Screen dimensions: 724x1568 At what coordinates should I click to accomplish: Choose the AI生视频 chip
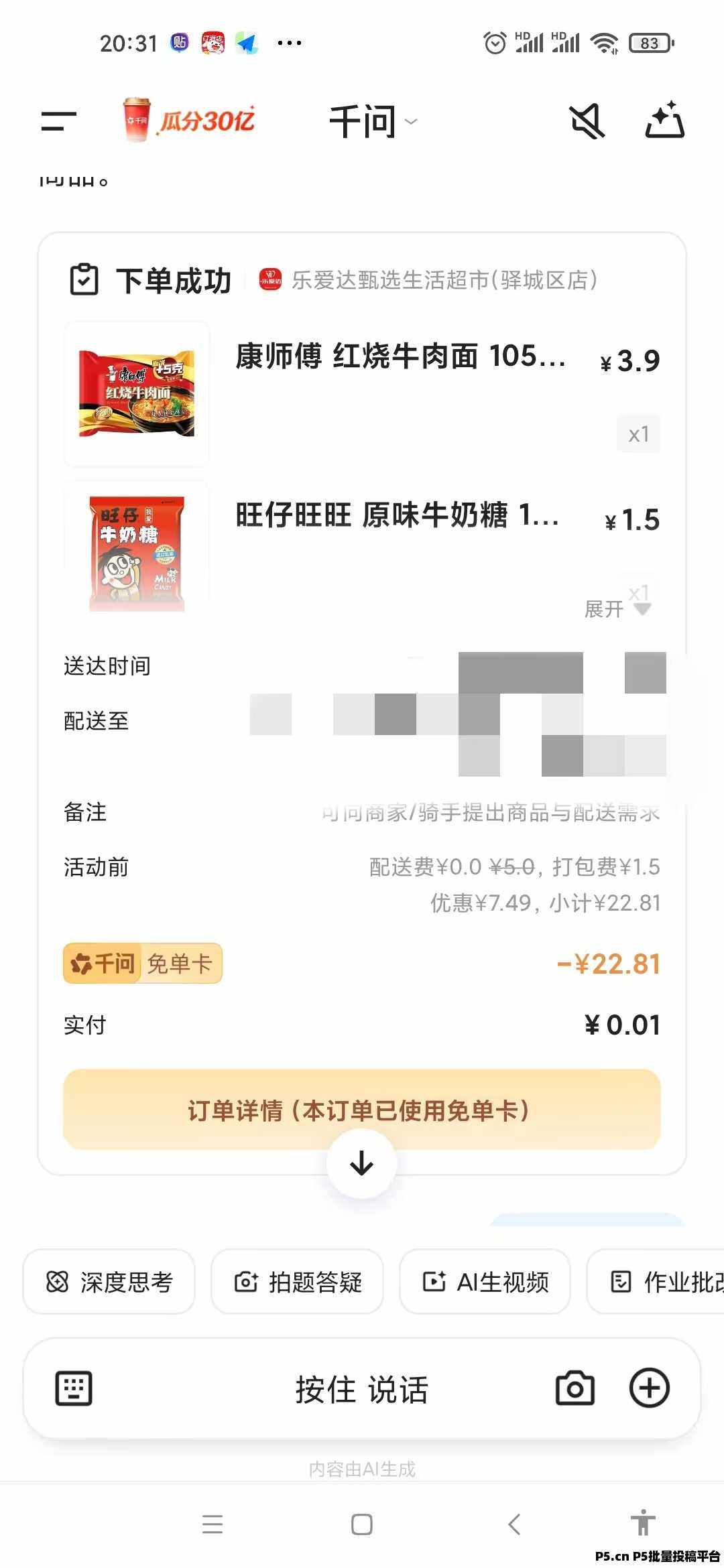coord(485,1282)
